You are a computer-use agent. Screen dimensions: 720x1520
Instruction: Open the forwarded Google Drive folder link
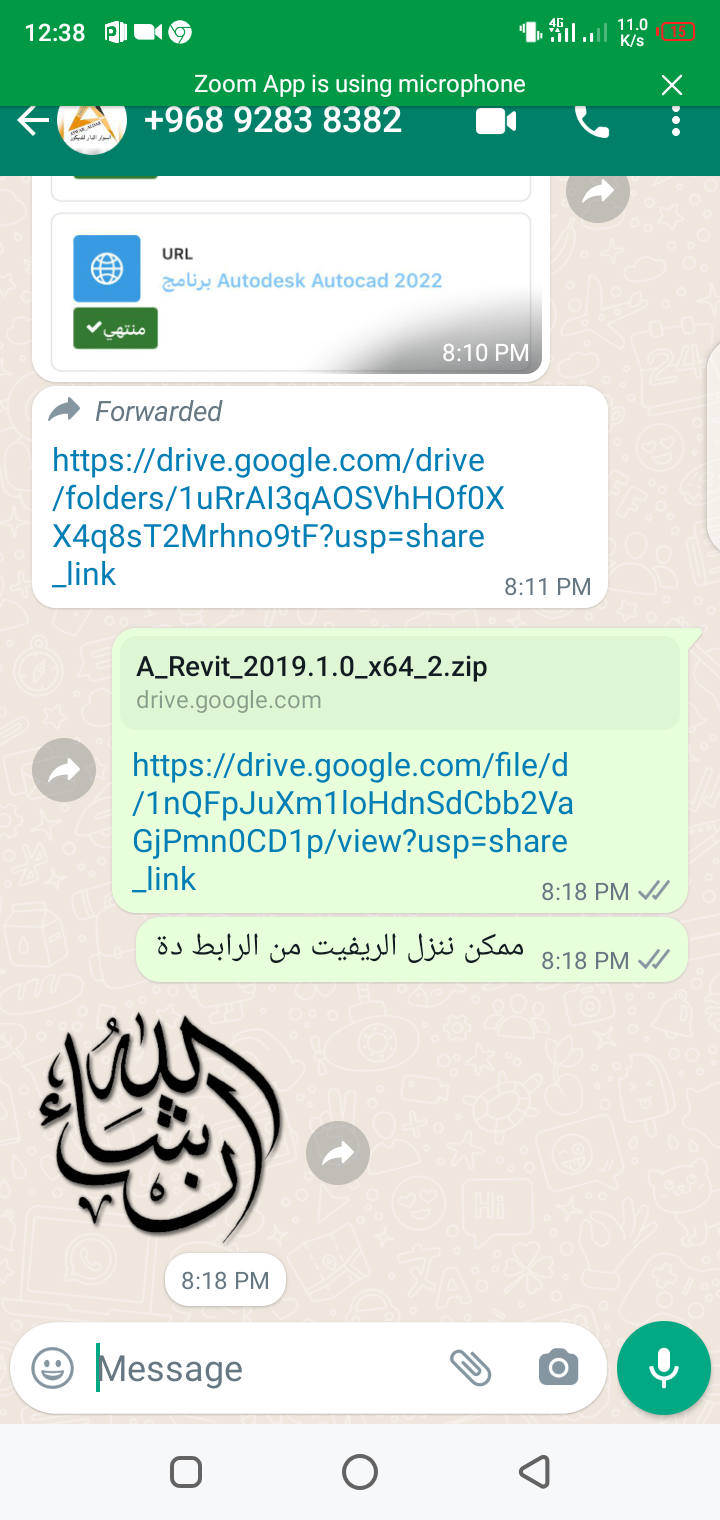click(278, 517)
